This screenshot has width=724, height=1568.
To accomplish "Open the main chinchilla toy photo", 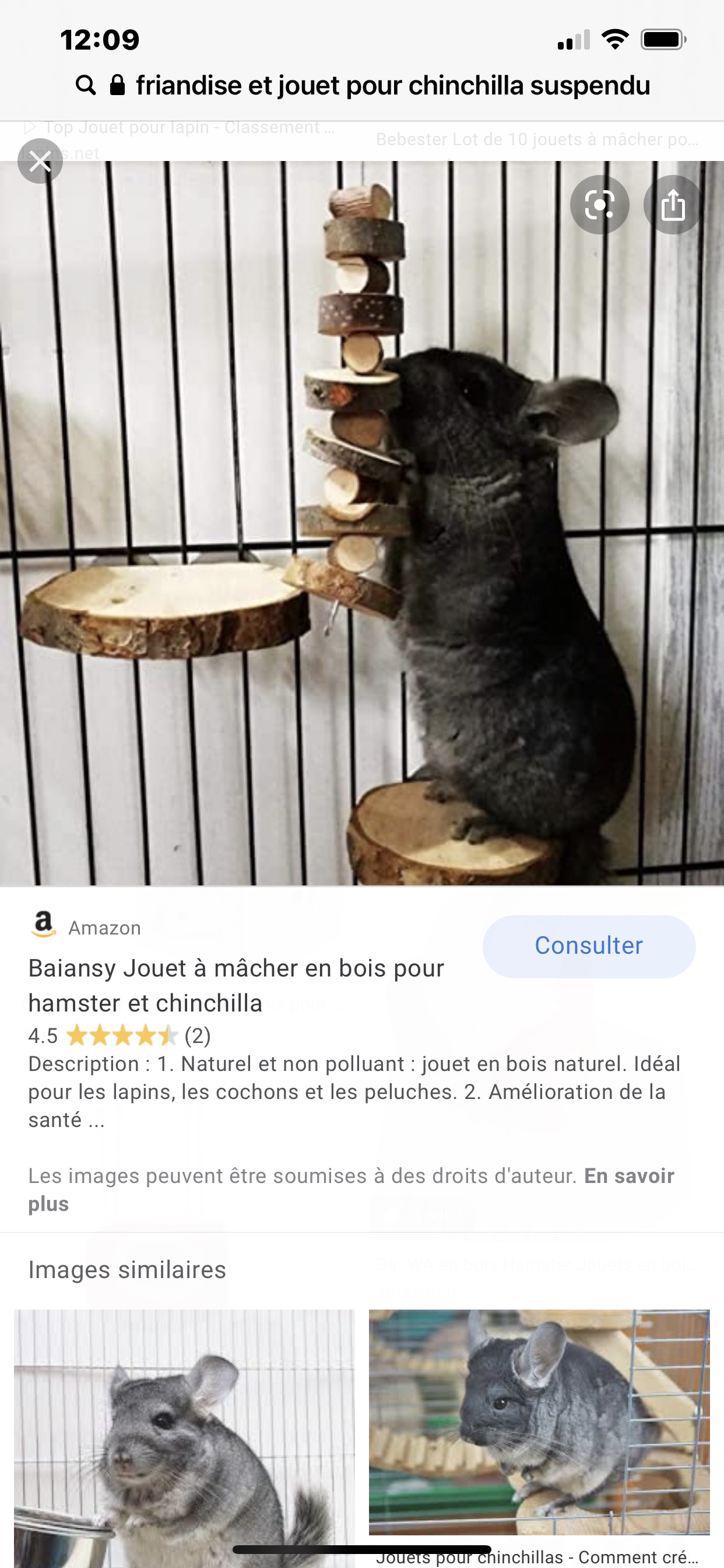I will point(362,523).
